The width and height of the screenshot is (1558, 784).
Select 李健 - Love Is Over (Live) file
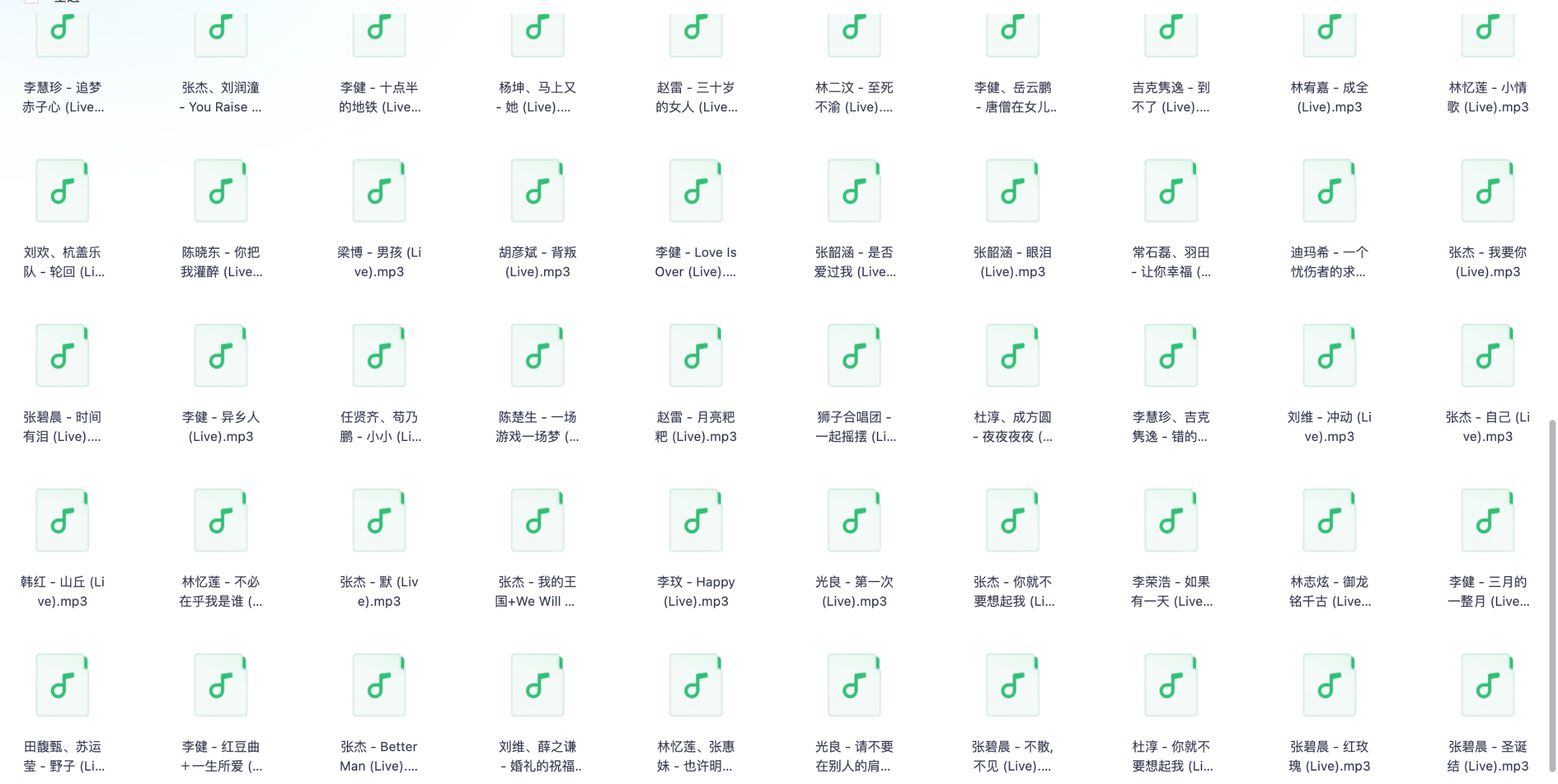(696, 191)
